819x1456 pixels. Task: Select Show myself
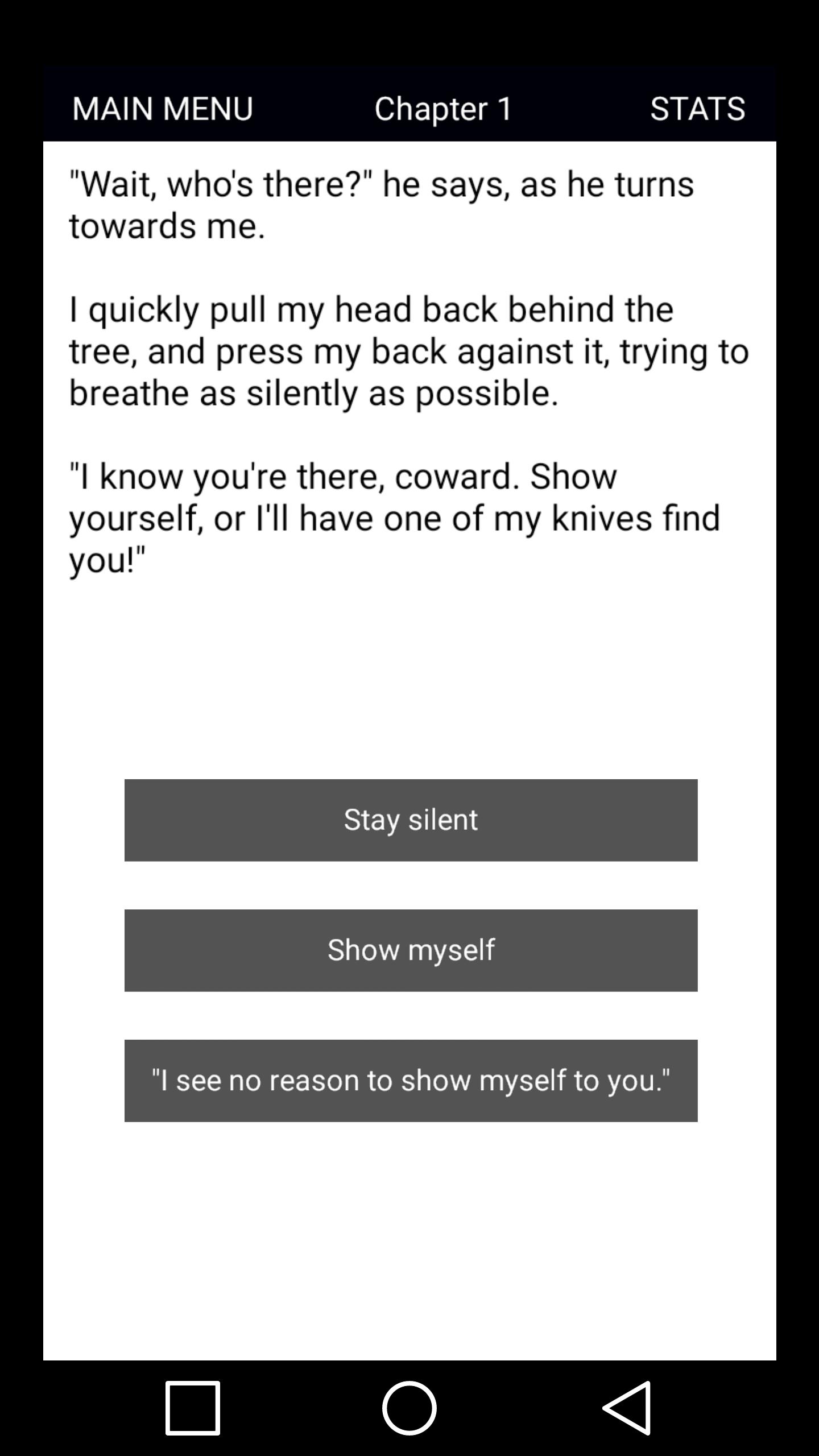[x=411, y=950]
